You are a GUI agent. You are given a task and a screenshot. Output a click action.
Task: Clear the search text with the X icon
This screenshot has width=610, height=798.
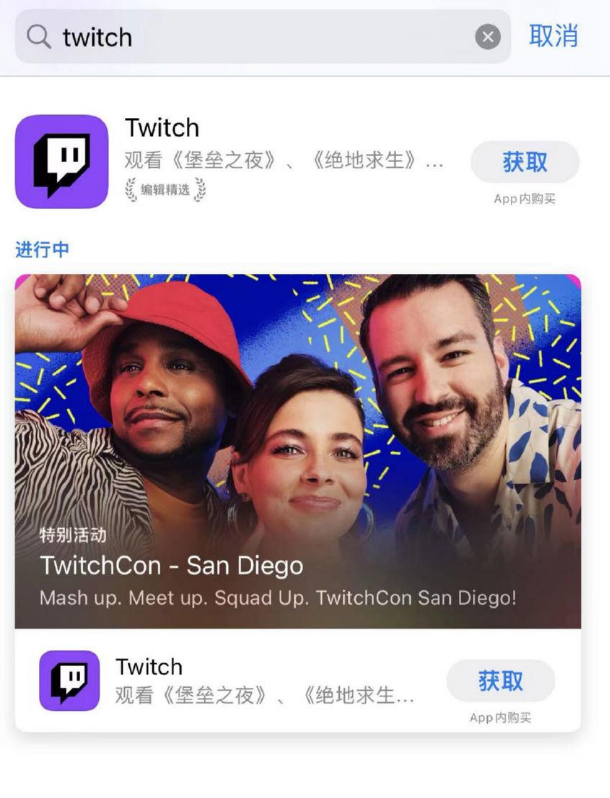(487, 37)
